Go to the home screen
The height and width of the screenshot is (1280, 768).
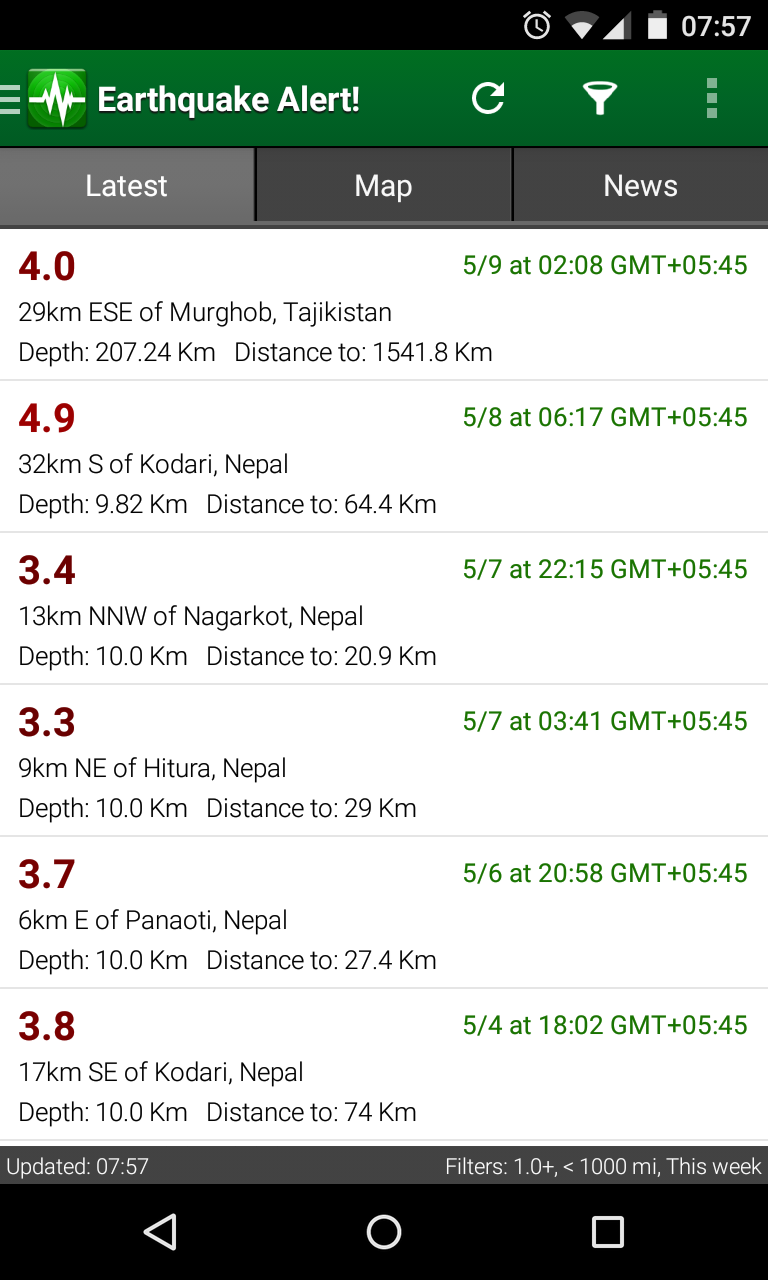384,1232
